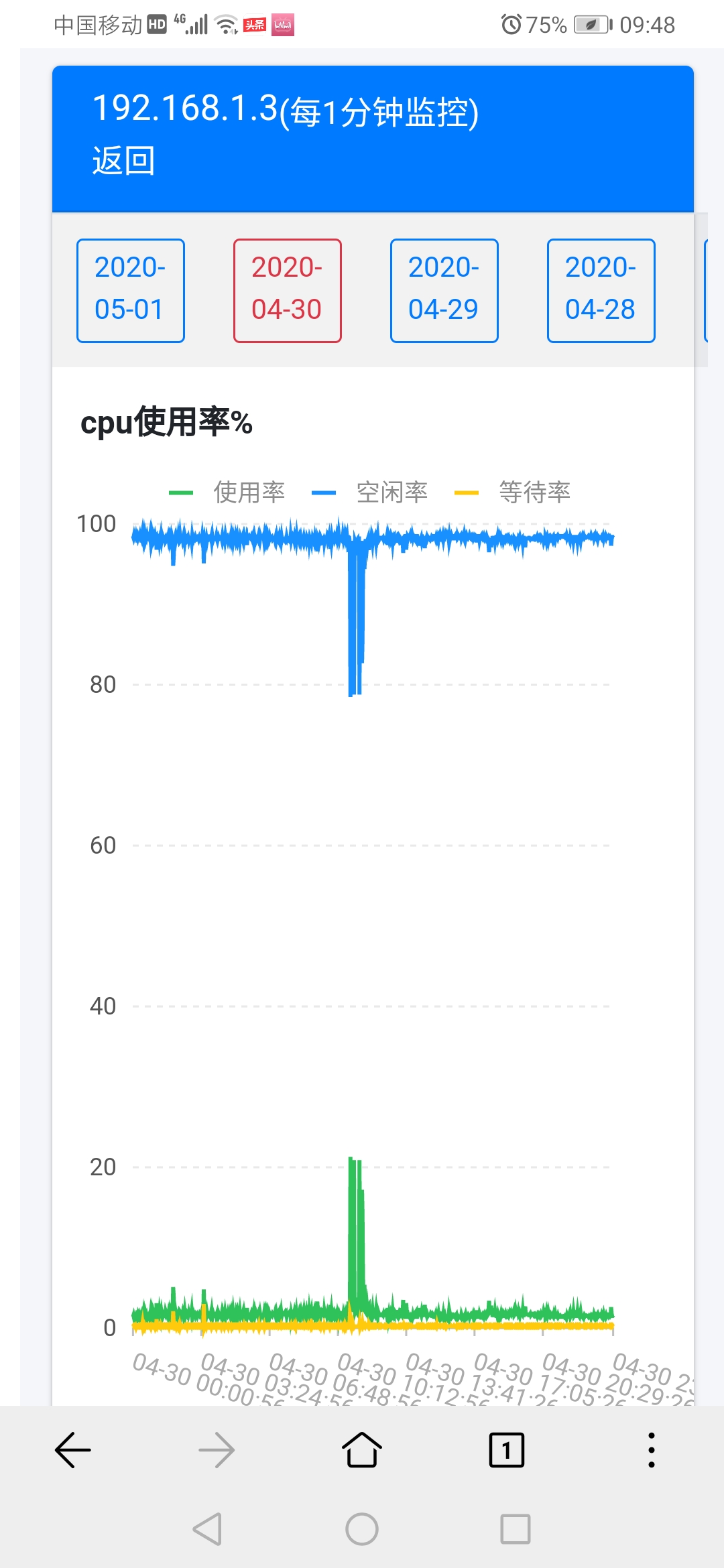Select the 2020-04-30 date button
The width and height of the screenshot is (724, 1568).
click(288, 291)
